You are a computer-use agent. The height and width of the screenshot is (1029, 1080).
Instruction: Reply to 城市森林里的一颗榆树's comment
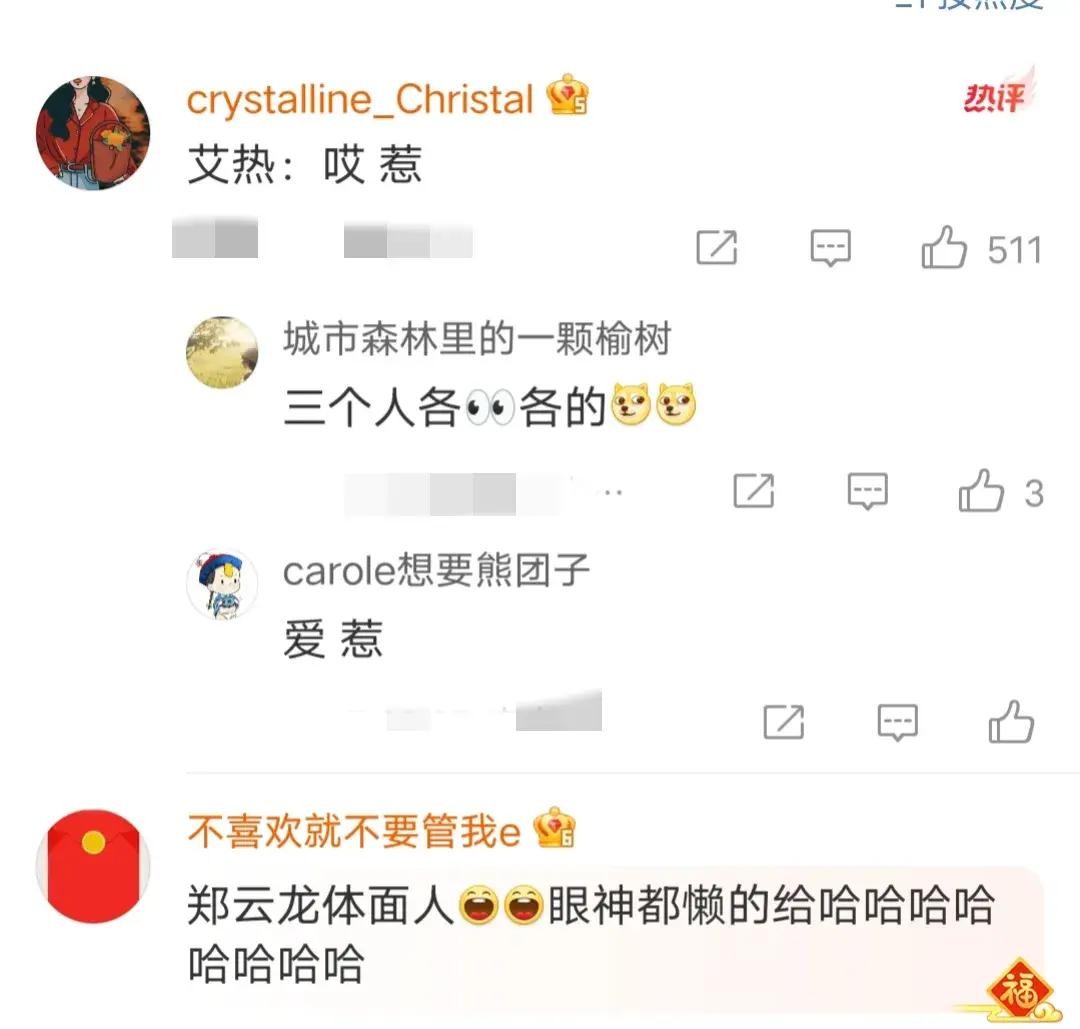click(x=868, y=491)
